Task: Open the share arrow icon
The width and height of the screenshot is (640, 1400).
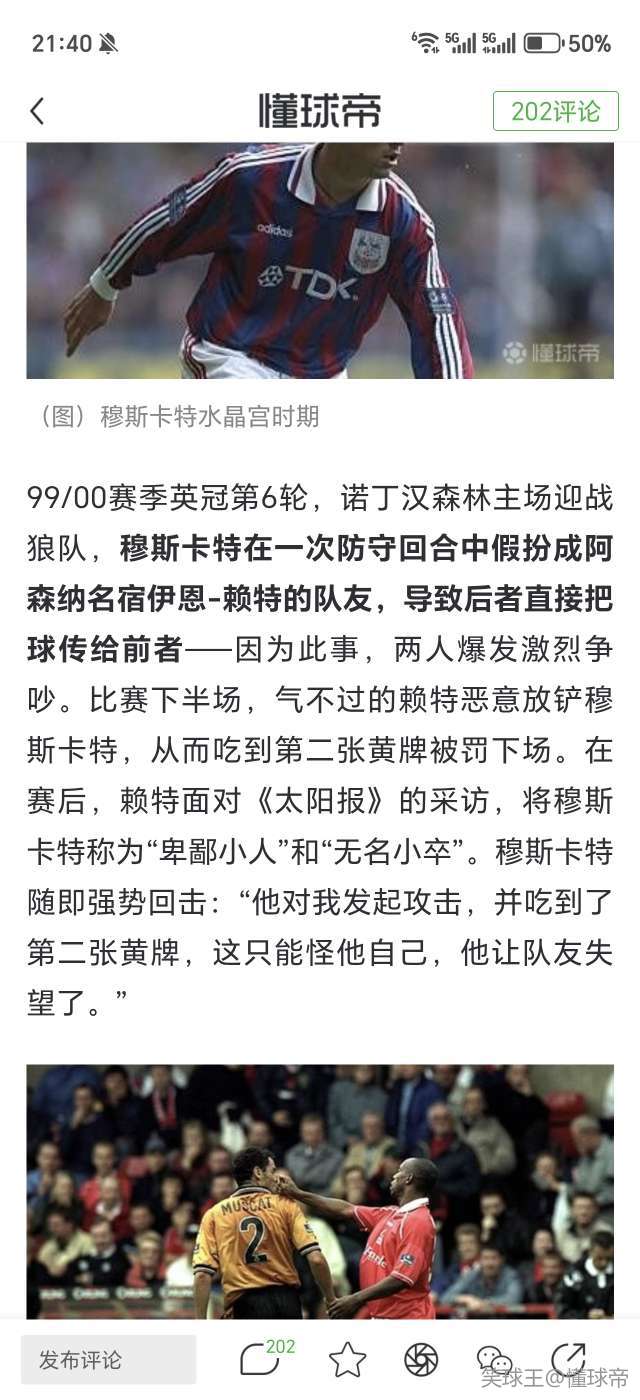Action: click(x=568, y=1359)
